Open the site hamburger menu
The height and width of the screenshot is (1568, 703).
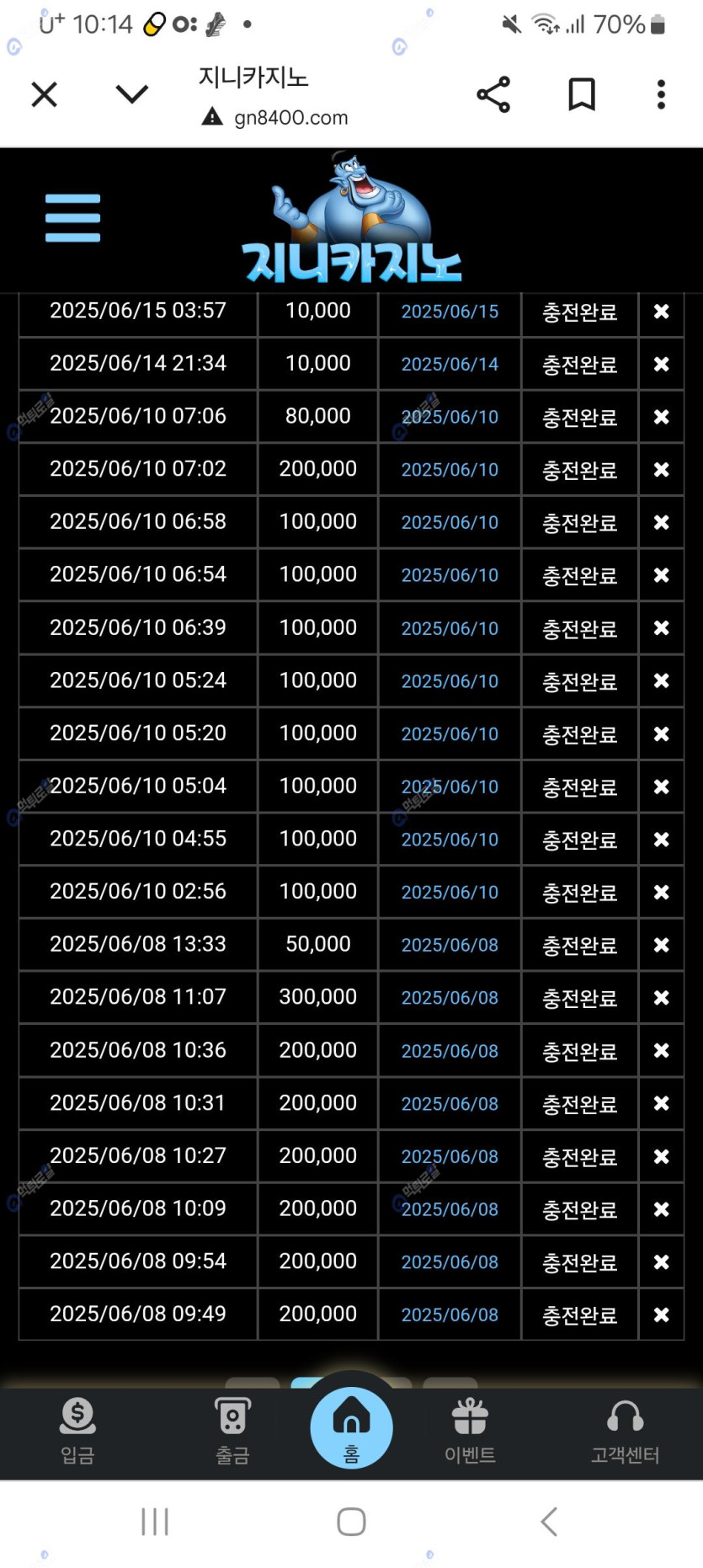[x=73, y=218]
